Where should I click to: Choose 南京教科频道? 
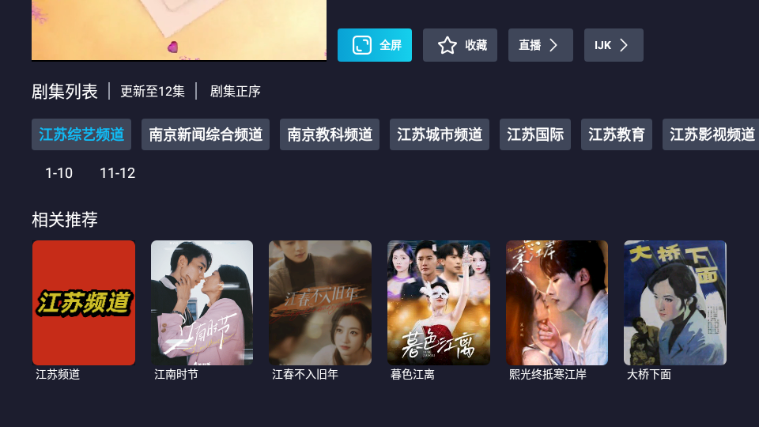[x=329, y=134]
